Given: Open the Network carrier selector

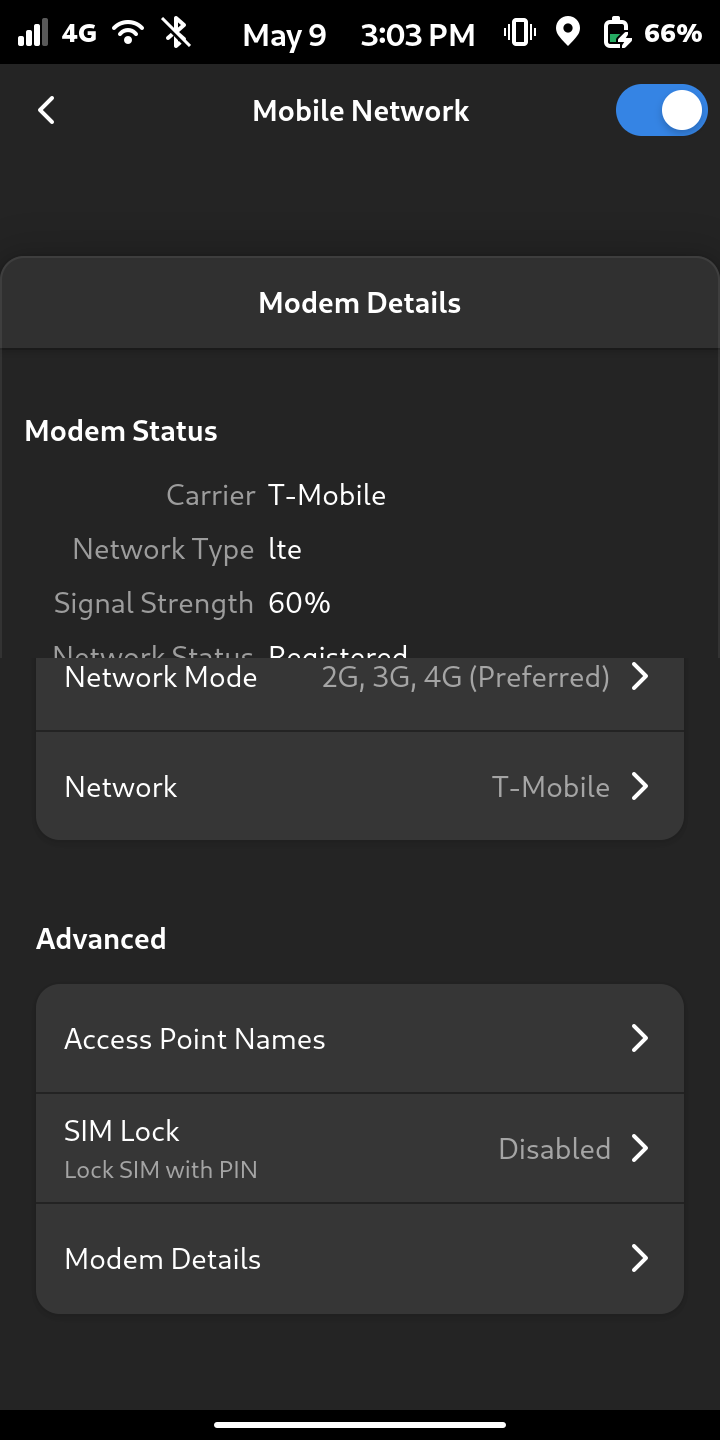Looking at the screenshot, I should tap(360, 786).
